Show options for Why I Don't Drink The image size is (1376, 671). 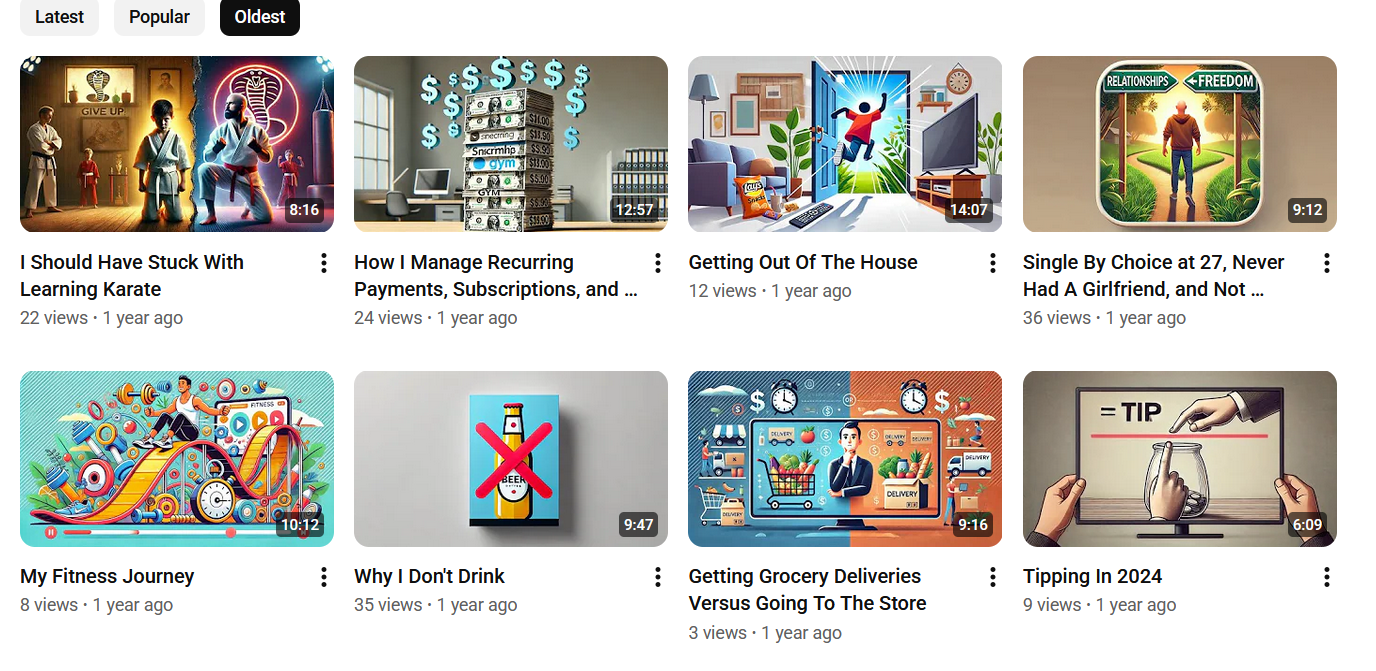(657, 577)
